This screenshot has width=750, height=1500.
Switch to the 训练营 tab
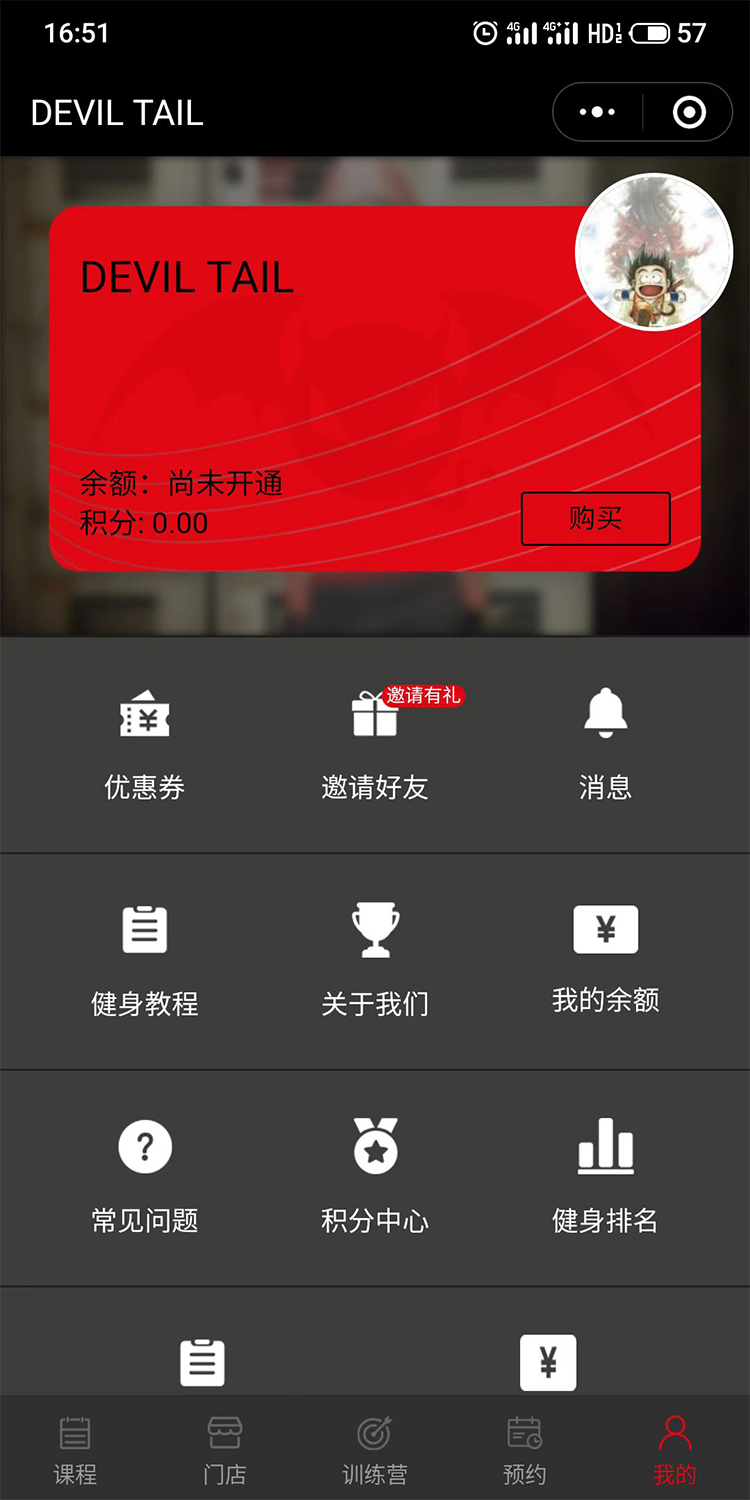[x=375, y=1450]
